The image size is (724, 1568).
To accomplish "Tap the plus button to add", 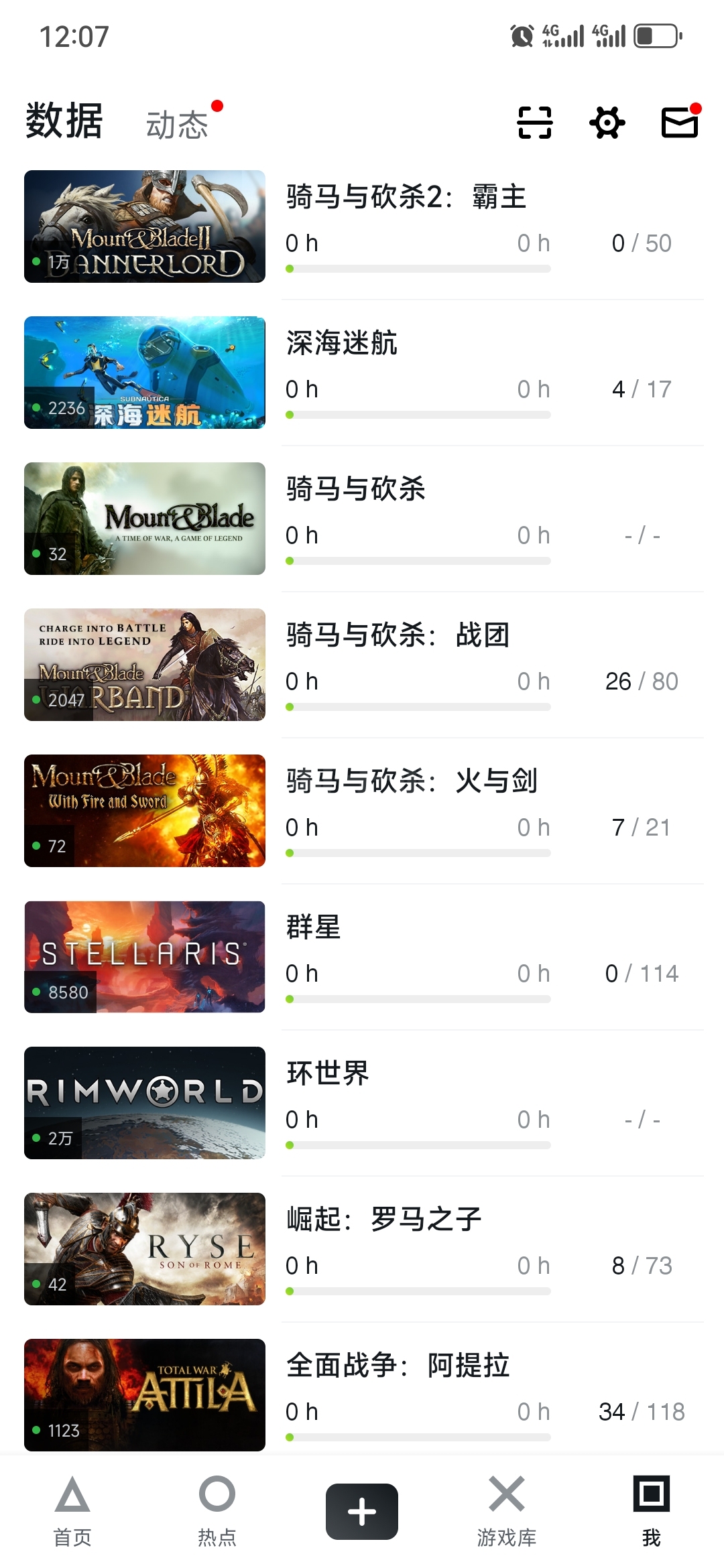I will coord(362,1512).
